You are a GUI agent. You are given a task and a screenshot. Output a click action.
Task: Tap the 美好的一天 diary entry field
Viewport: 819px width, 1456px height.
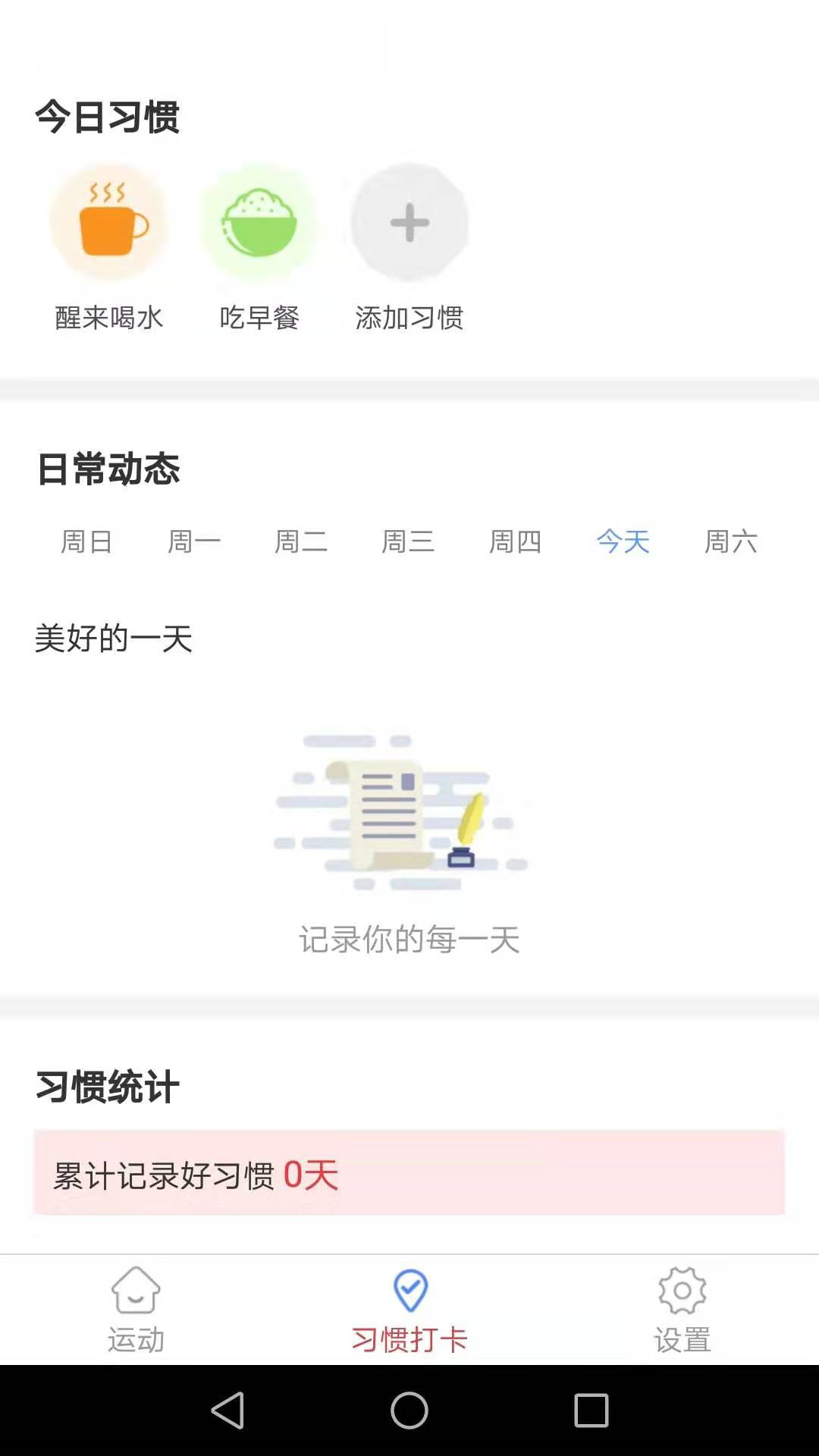pyautogui.click(x=114, y=639)
